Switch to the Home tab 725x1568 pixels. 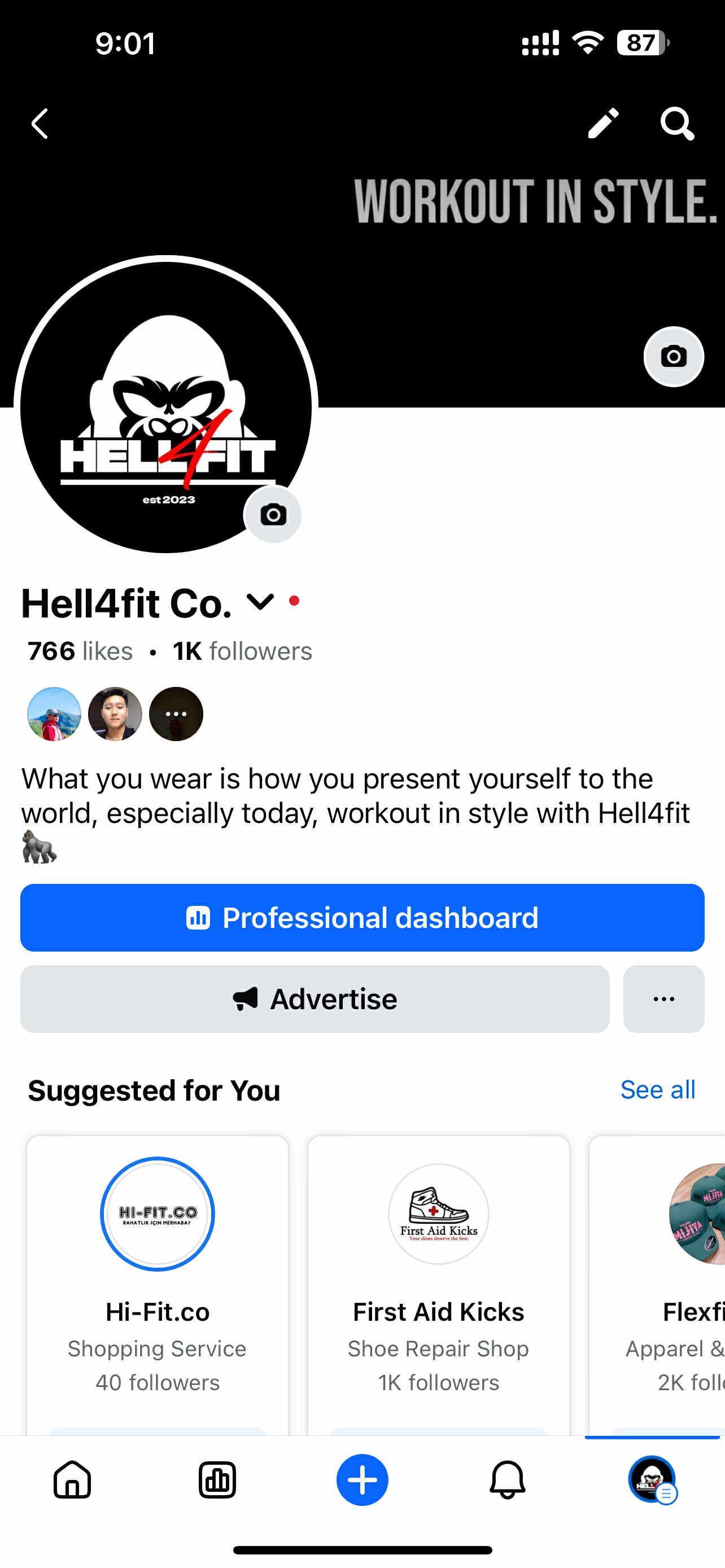pos(72,1480)
